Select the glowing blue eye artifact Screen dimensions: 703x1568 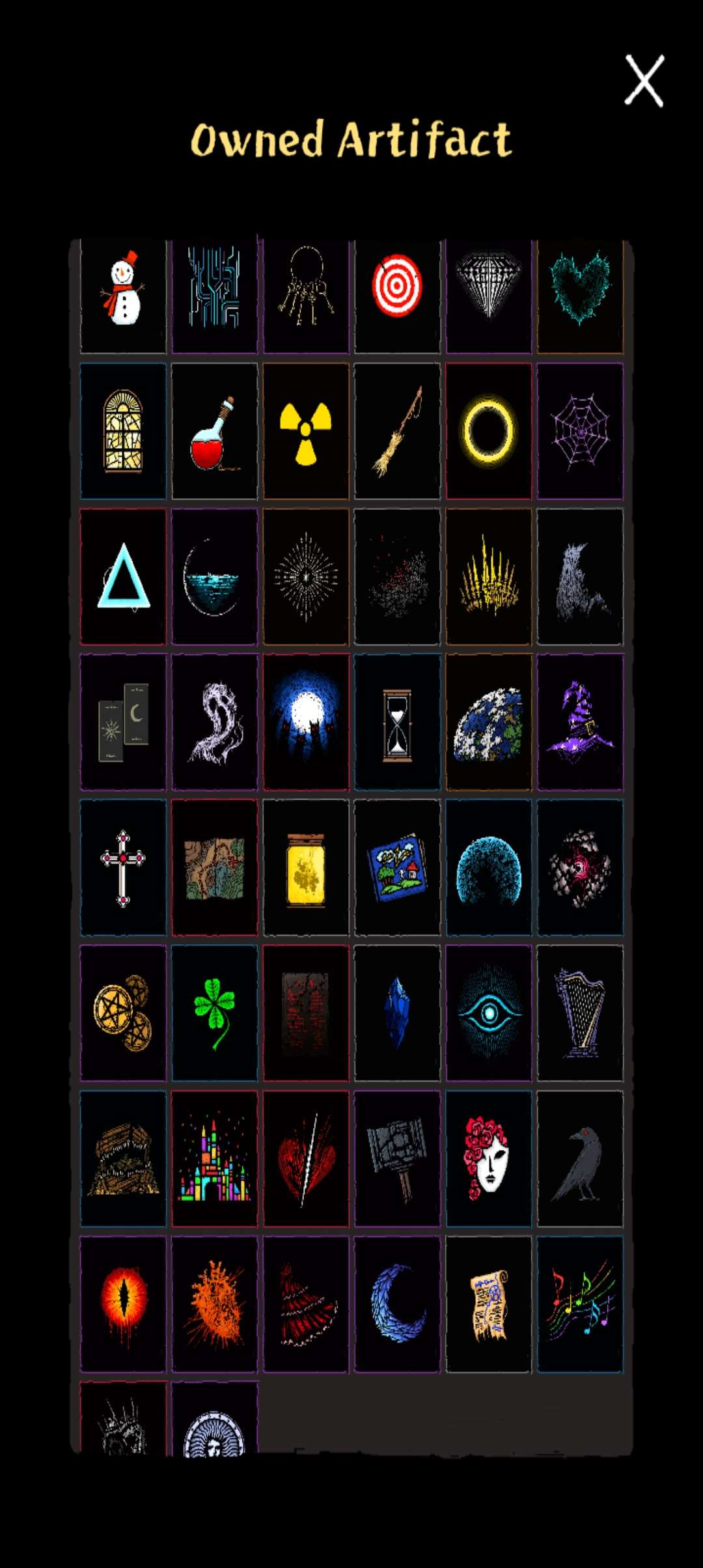[x=488, y=1013]
